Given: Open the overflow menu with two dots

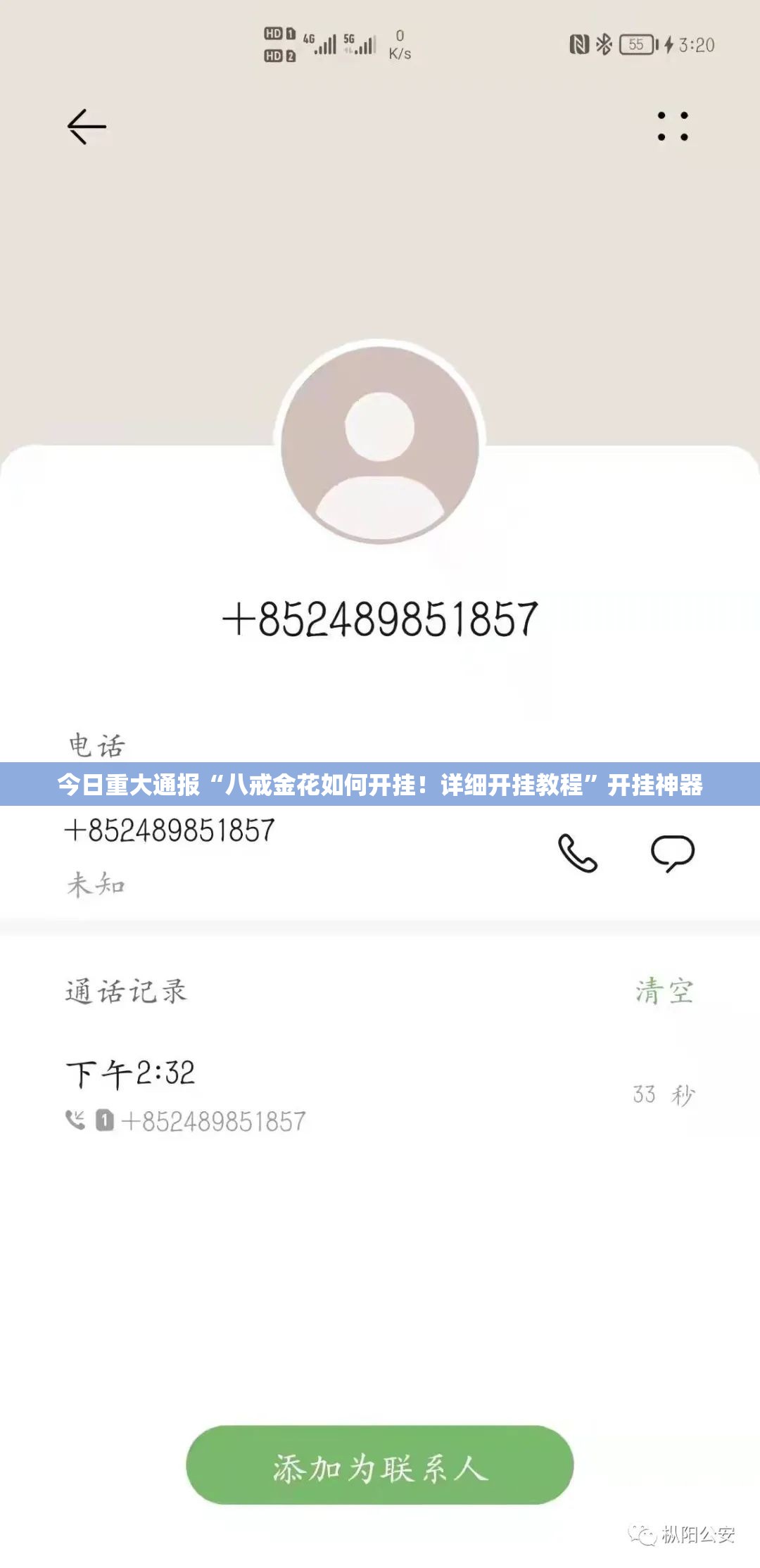Looking at the screenshot, I should pos(673,127).
